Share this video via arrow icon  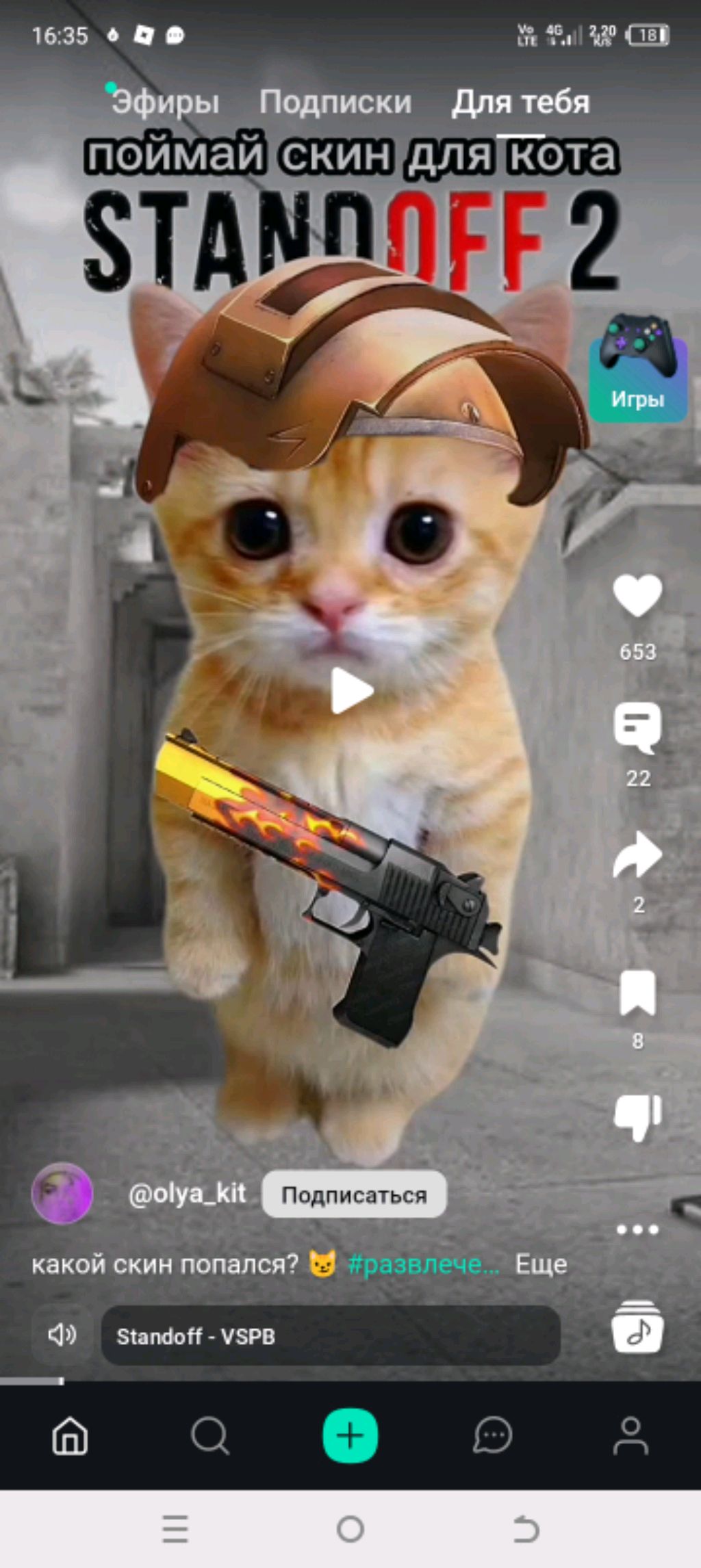637,855
